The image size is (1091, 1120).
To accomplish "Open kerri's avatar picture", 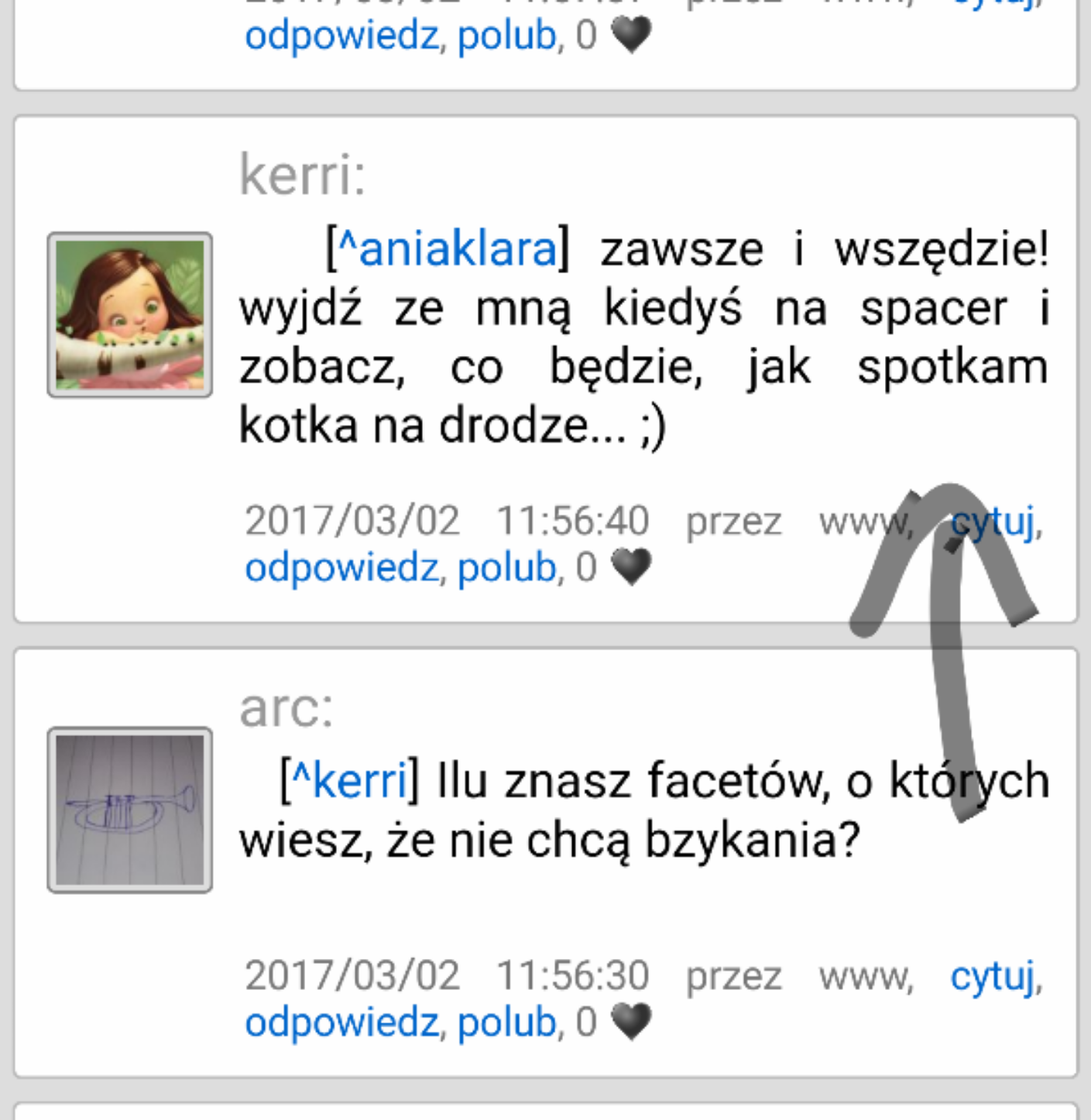I will coord(130,315).
